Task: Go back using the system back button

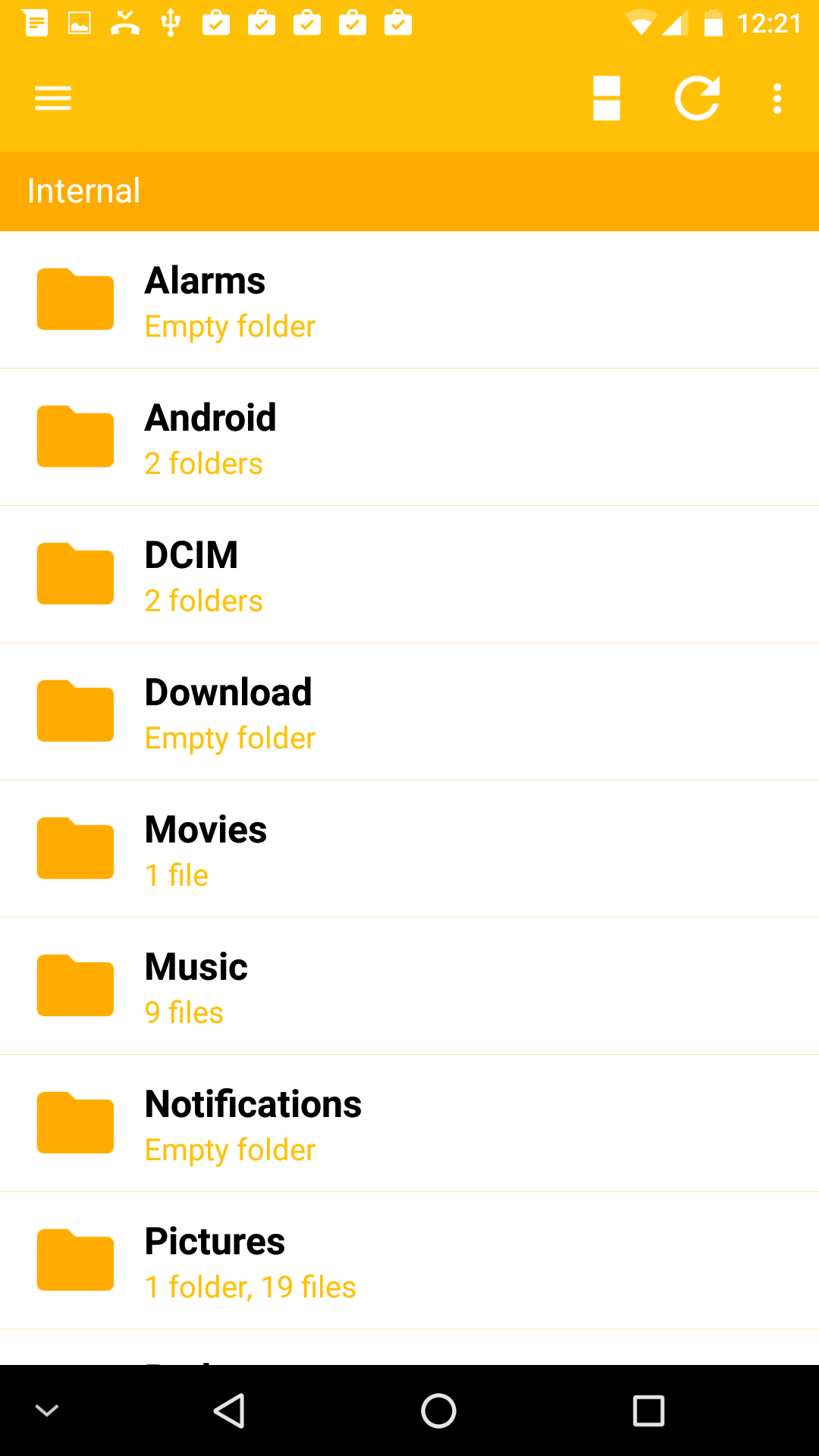Action: (x=229, y=1411)
